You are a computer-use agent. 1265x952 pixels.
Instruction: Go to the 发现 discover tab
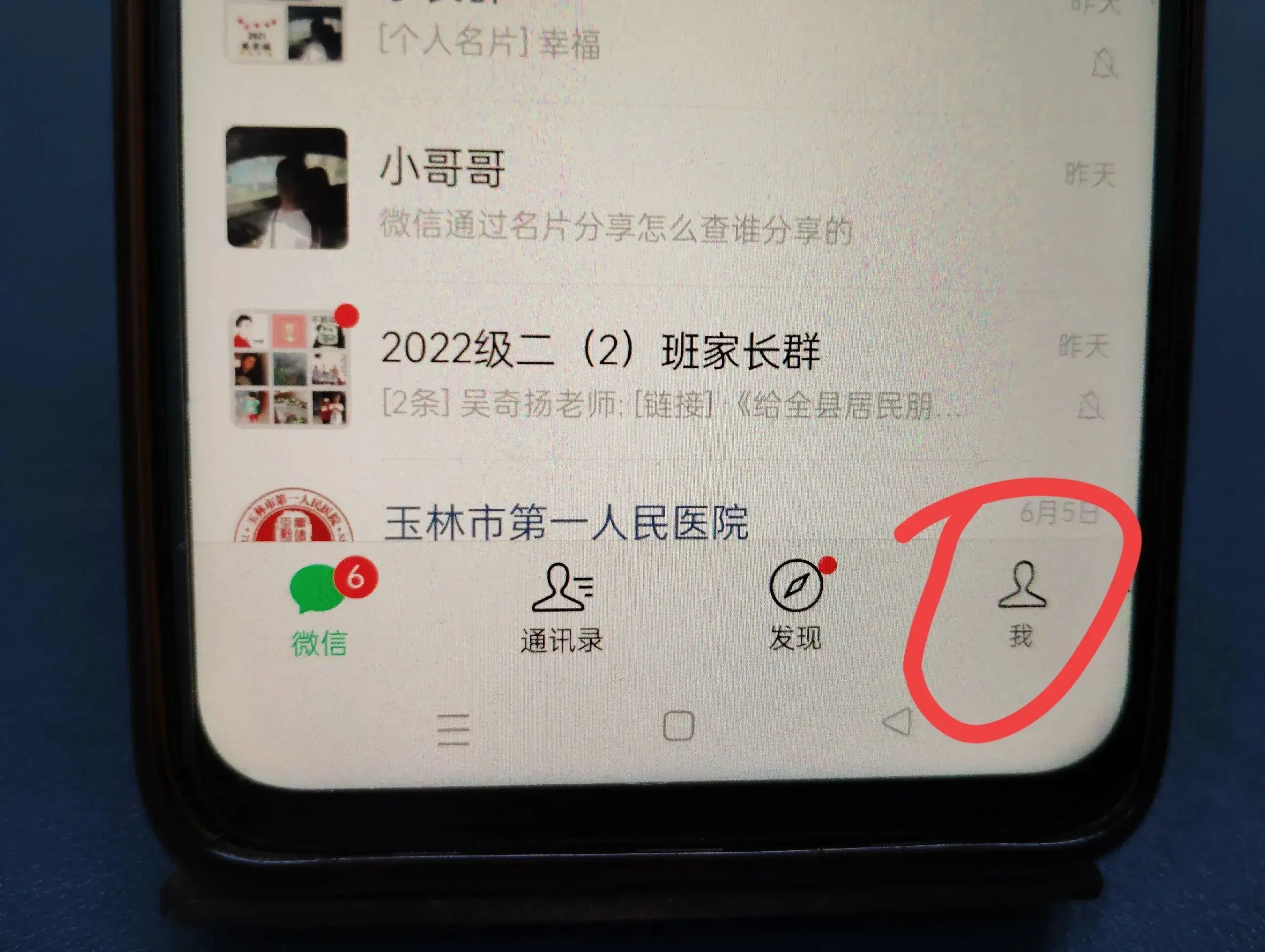pyautogui.click(x=796, y=606)
